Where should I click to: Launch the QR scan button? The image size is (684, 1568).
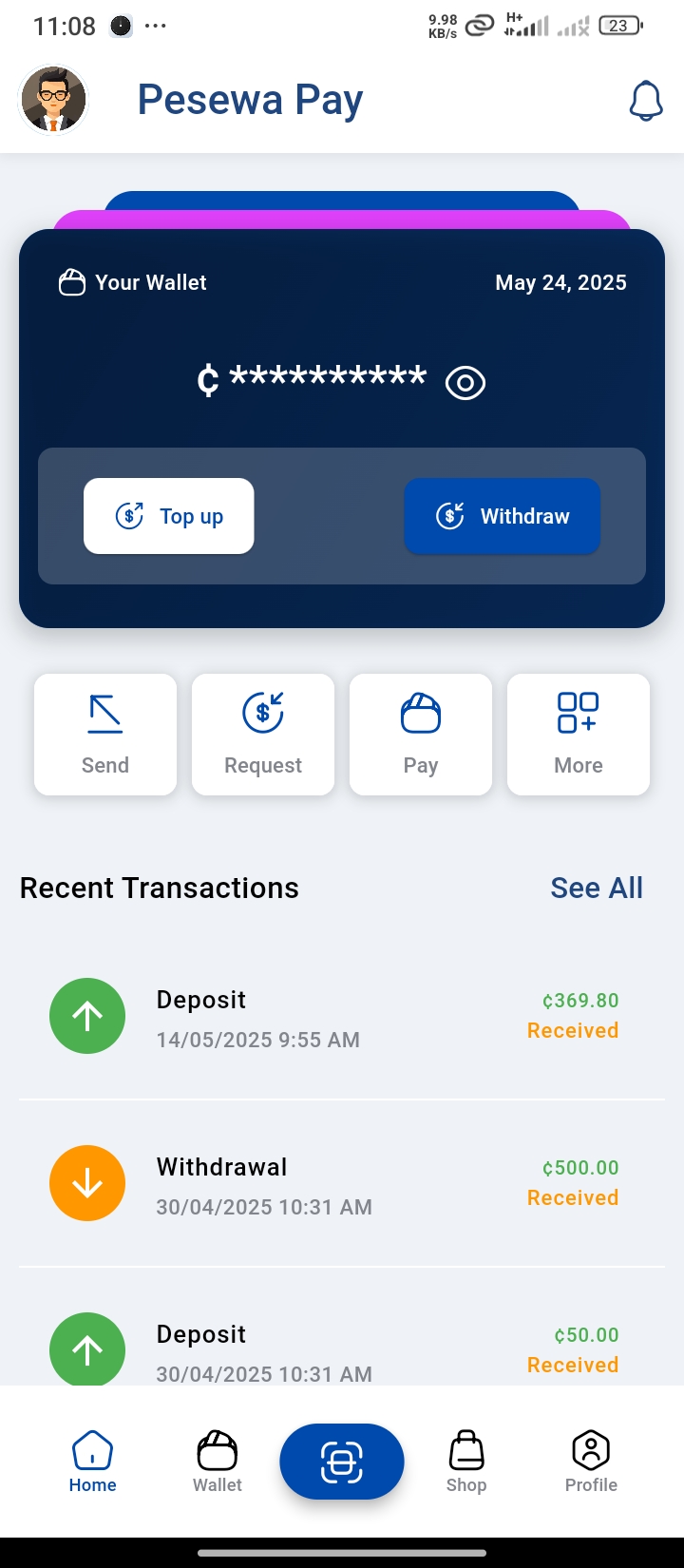tap(342, 1462)
